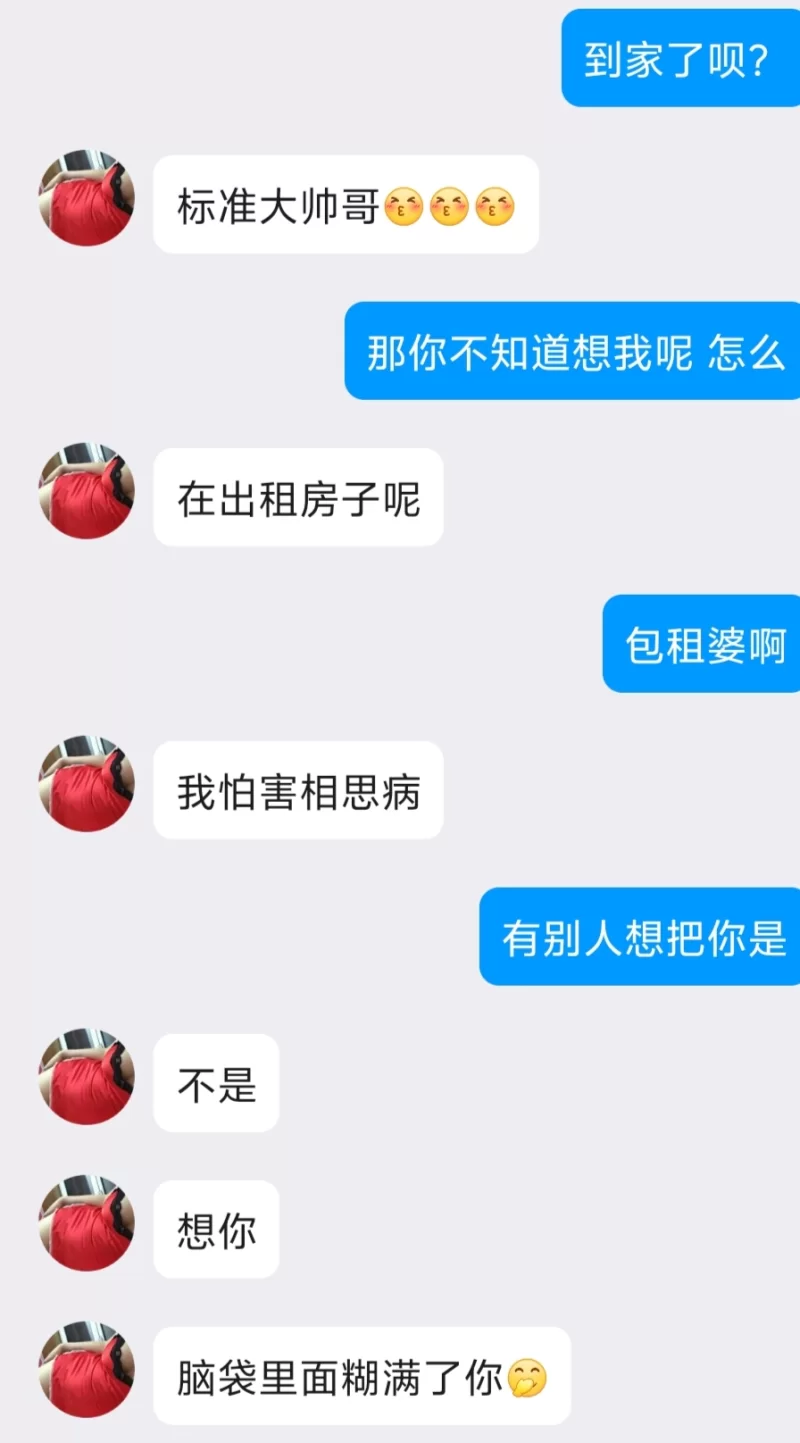View profile from avatar beside 我怕害相思病

point(86,784)
